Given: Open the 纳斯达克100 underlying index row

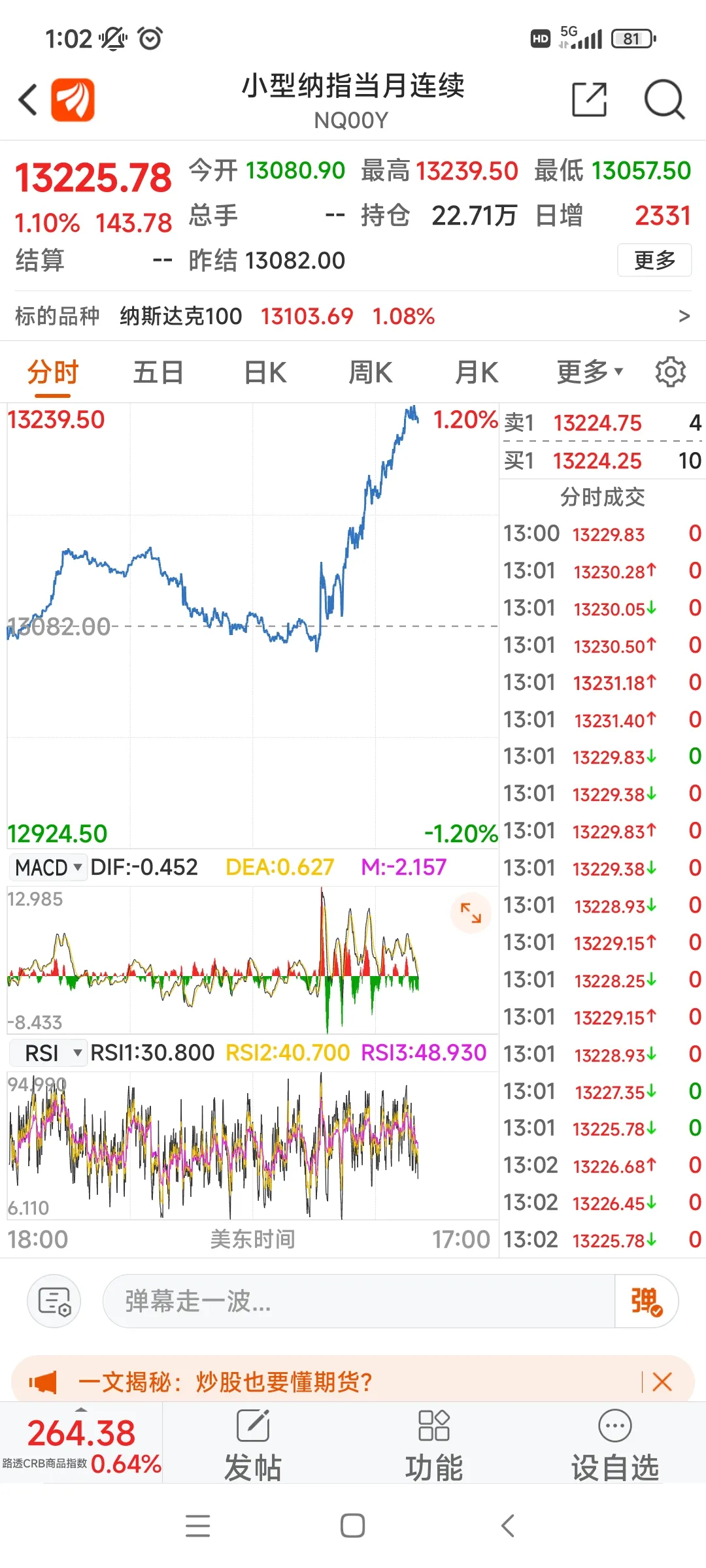Looking at the screenshot, I should tap(353, 316).
